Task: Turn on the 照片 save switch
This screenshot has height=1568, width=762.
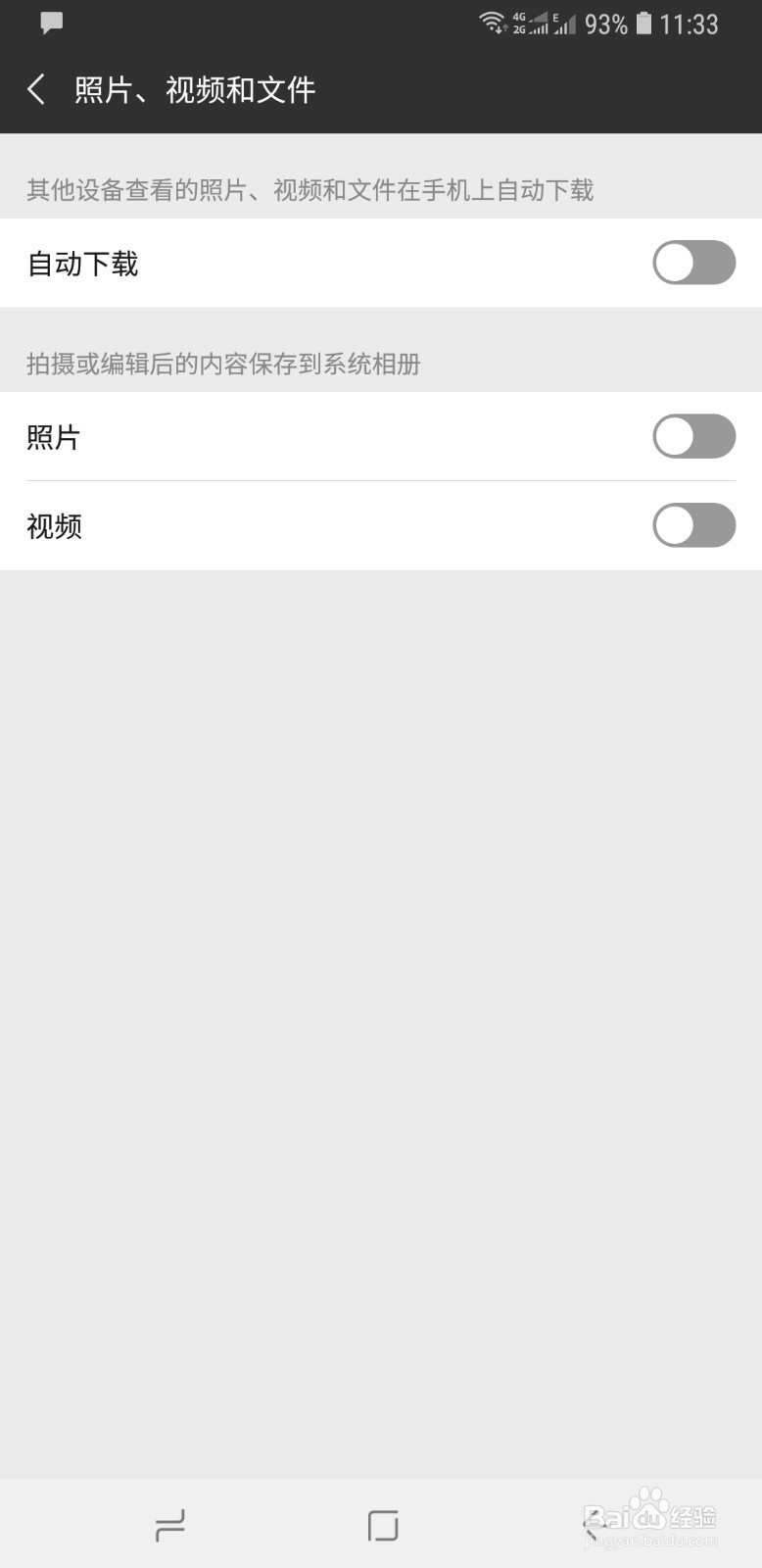Action: 693,435
